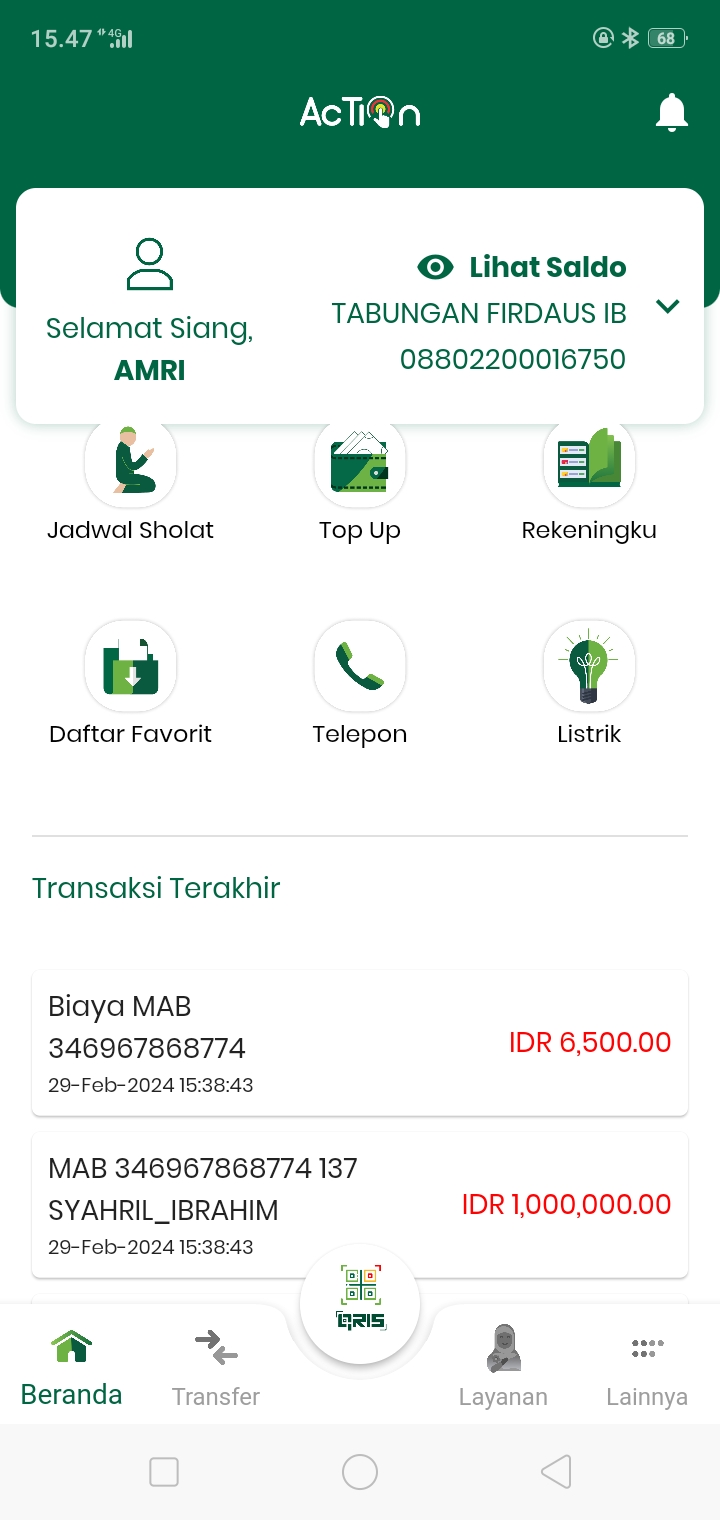This screenshot has height=1520, width=720.
Task: Go to the Layanan tab
Action: (503, 1366)
